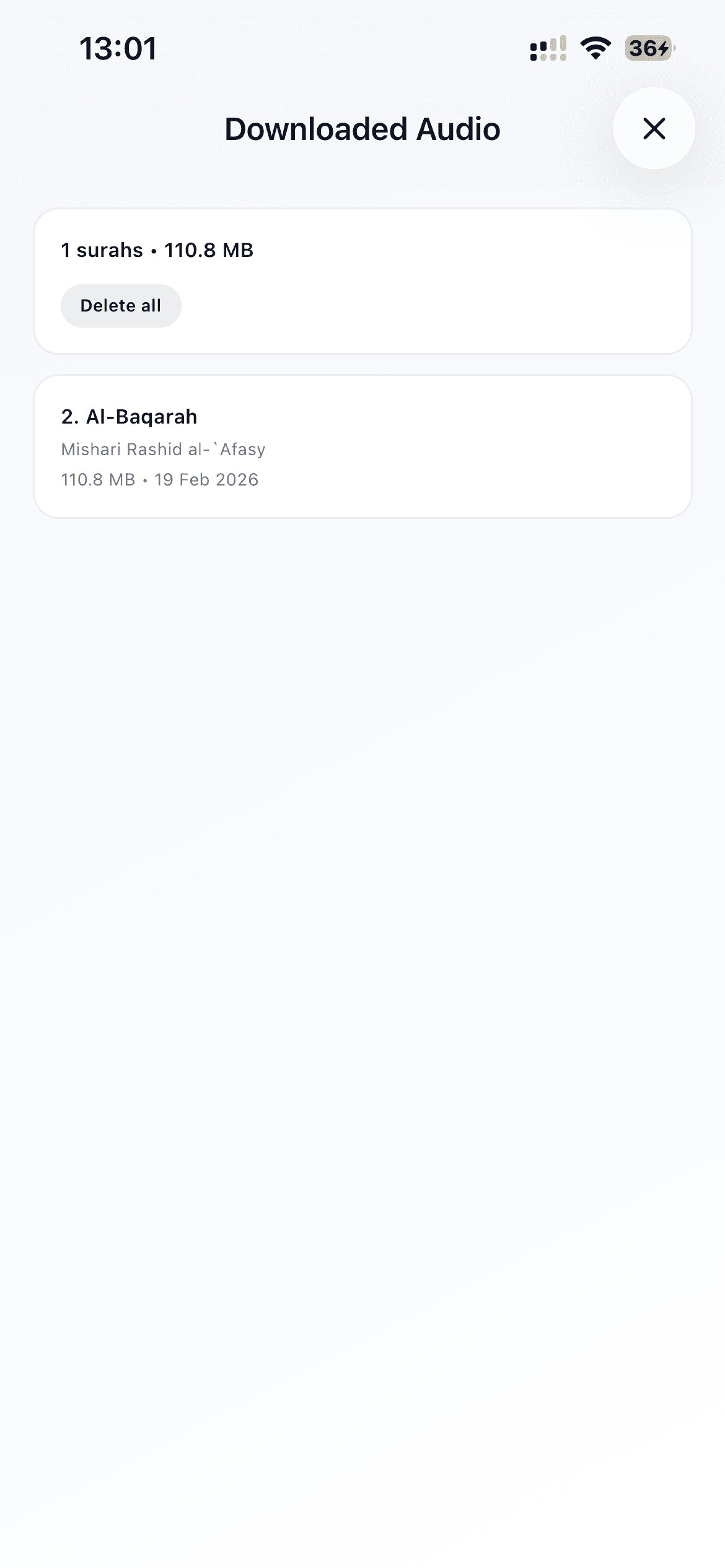The width and height of the screenshot is (725, 1568).
Task: Open the Al-Baqarah download entry
Action: tap(362, 446)
